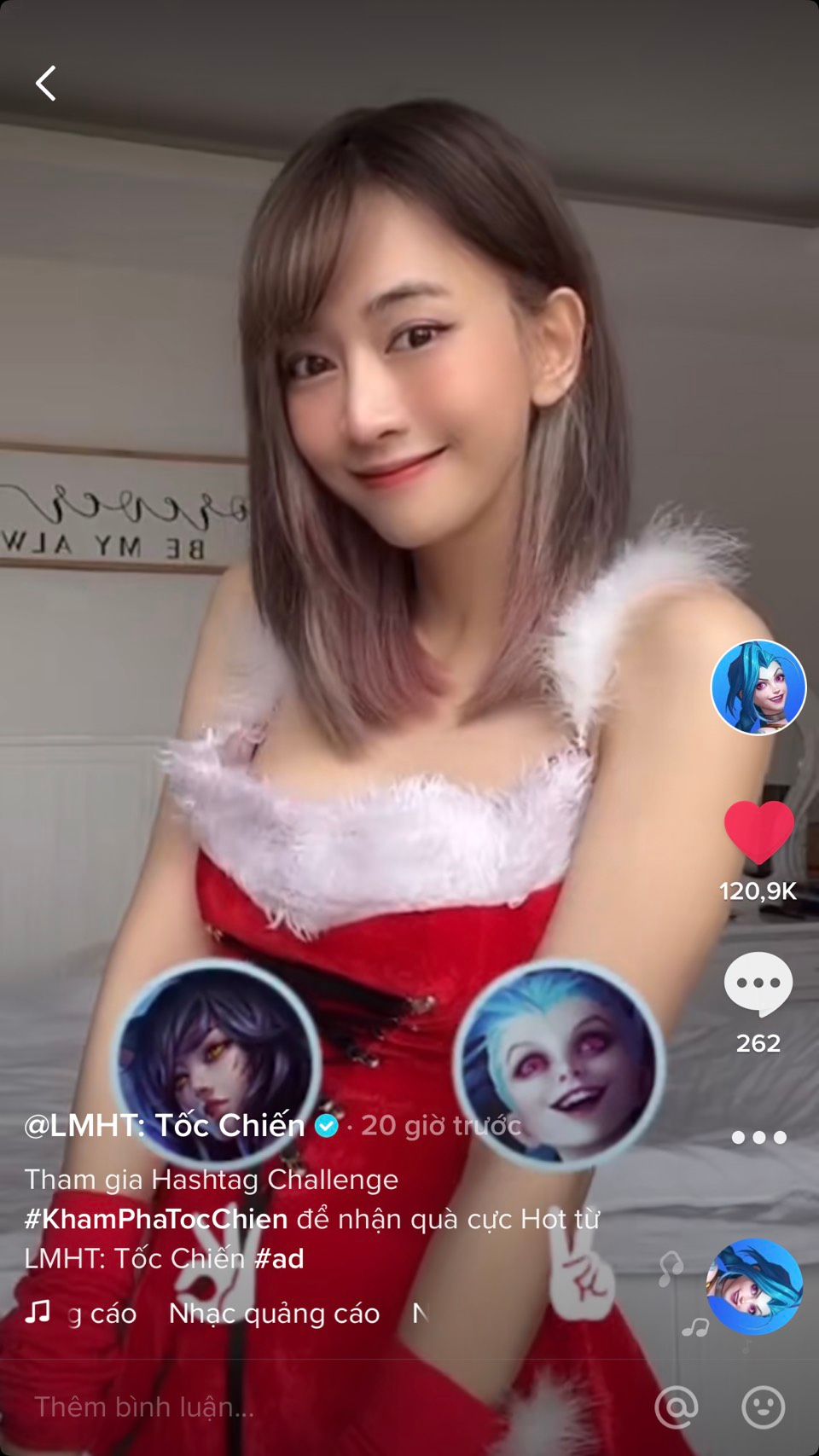Select the #ad tag in the caption
This screenshot has width=819, height=1456.
pos(279,1258)
